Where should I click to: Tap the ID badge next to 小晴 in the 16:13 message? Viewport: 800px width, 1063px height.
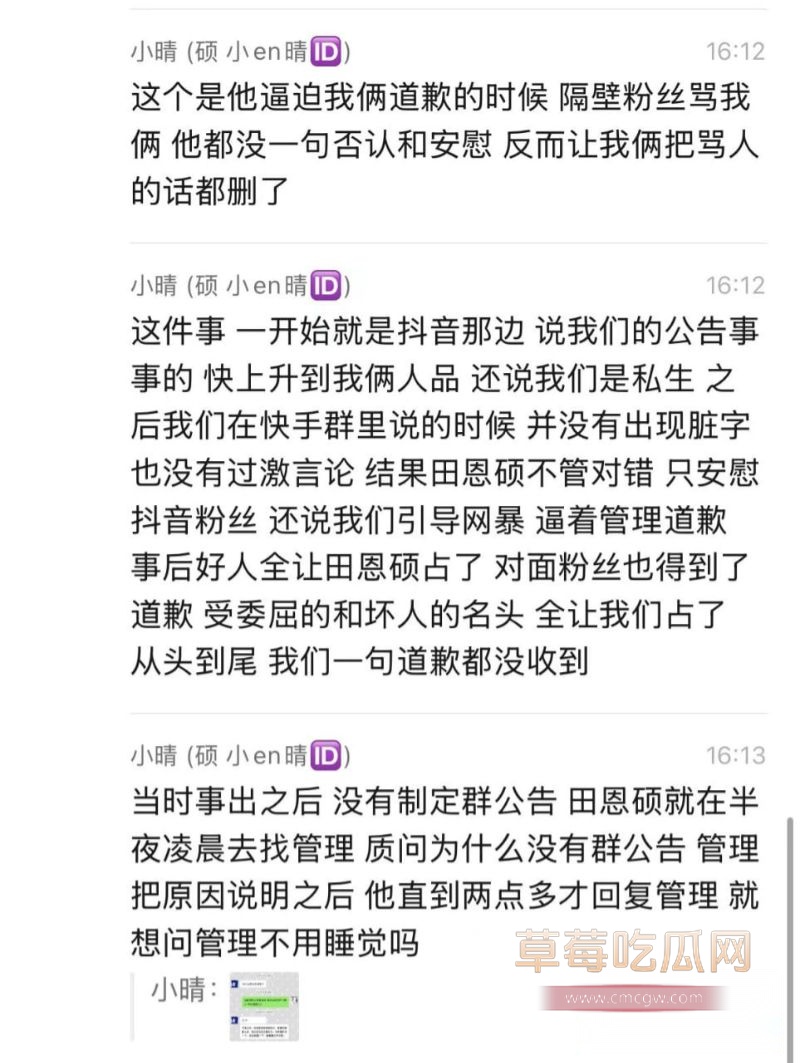pyautogui.click(x=326, y=755)
